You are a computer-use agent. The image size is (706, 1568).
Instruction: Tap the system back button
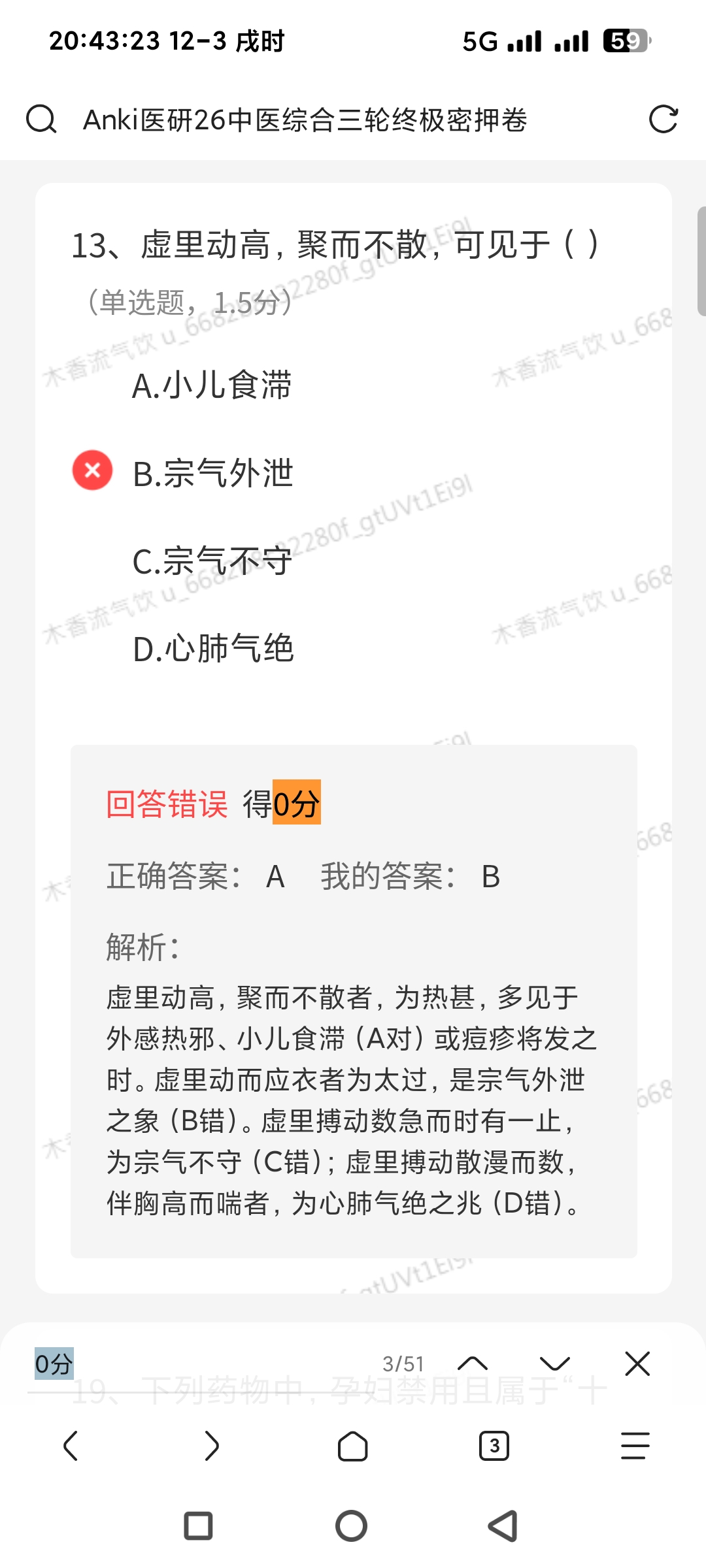pyautogui.click(x=503, y=1526)
